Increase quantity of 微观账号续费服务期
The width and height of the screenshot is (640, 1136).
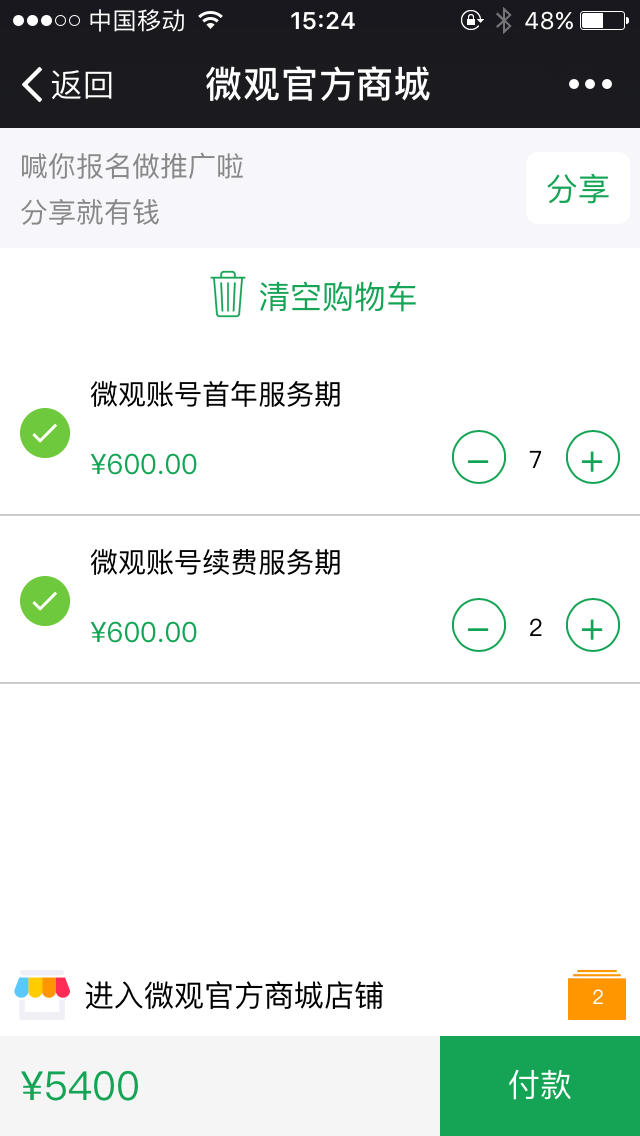pyautogui.click(x=593, y=625)
